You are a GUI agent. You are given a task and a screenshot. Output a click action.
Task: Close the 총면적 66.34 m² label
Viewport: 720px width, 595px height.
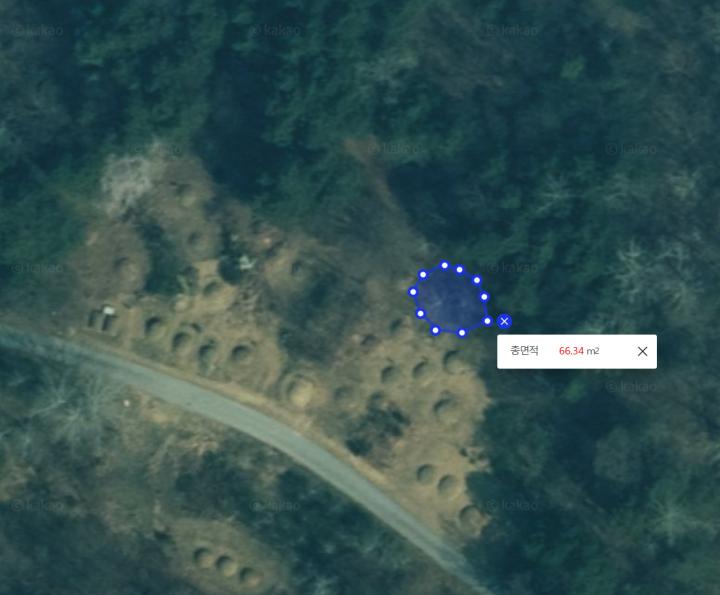pyautogui.click(x=642, y=351)
